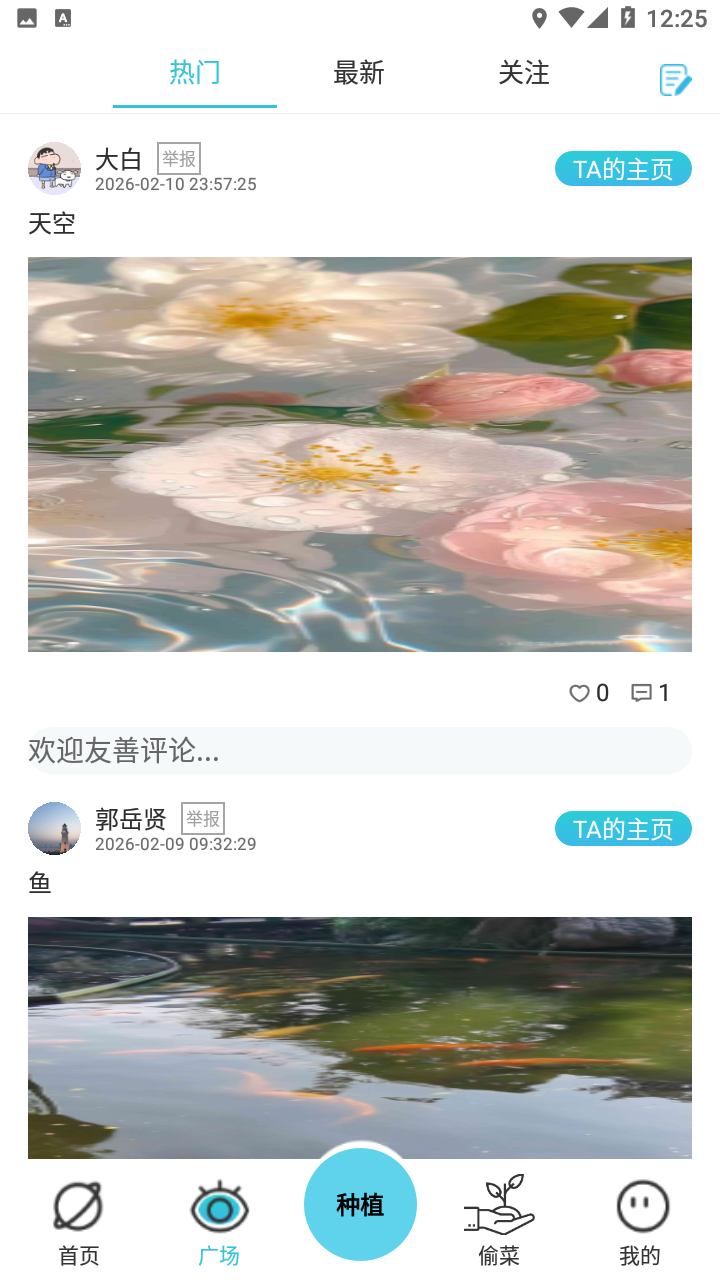Tap the 广场 eye icon in bottom navigation
The width and height of the screenshot is (720, 1280).
pos(219,1207)
